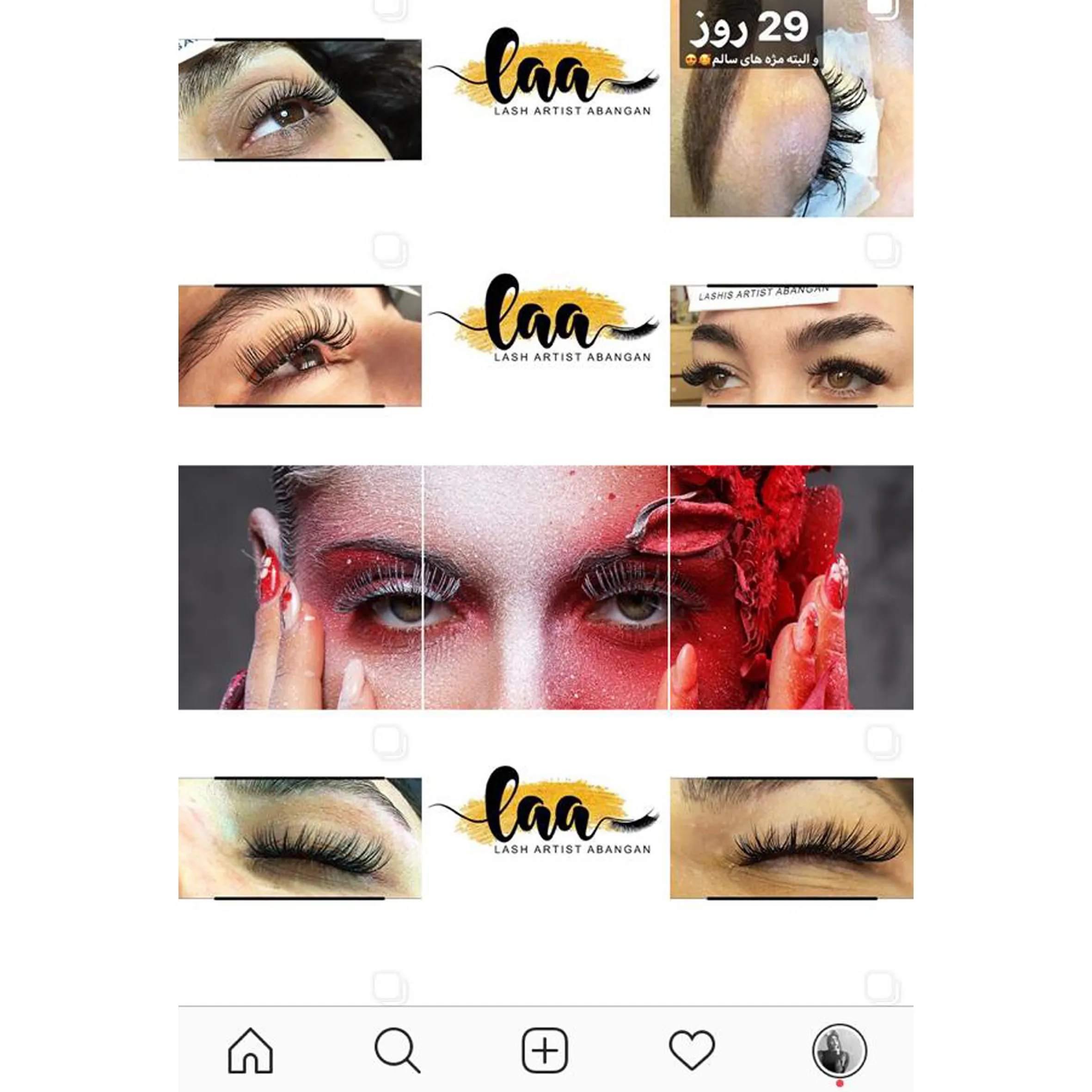This screenshot has height=1092, width=1092.
Task: Open the red makeup tile showing the nose bridge
Action: point(546,587)
